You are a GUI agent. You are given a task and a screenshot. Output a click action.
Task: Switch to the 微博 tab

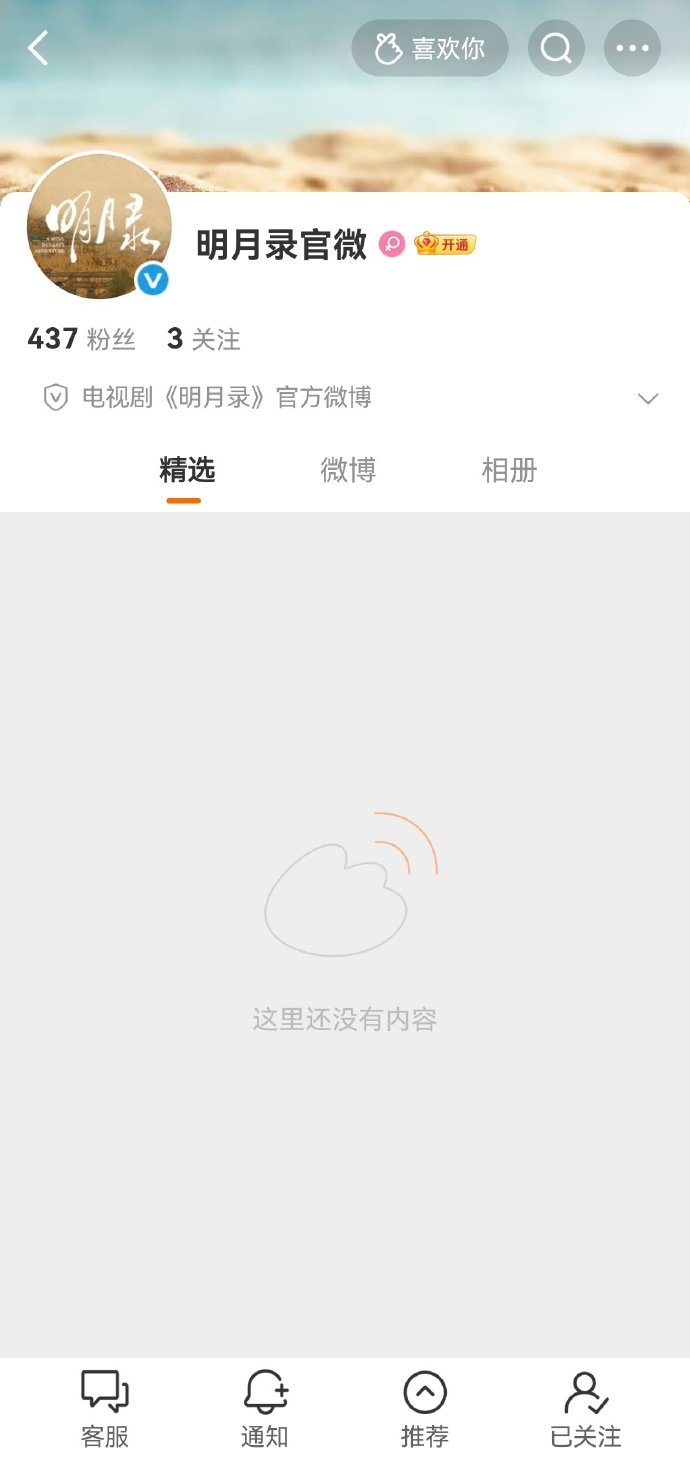click(348, 470)
